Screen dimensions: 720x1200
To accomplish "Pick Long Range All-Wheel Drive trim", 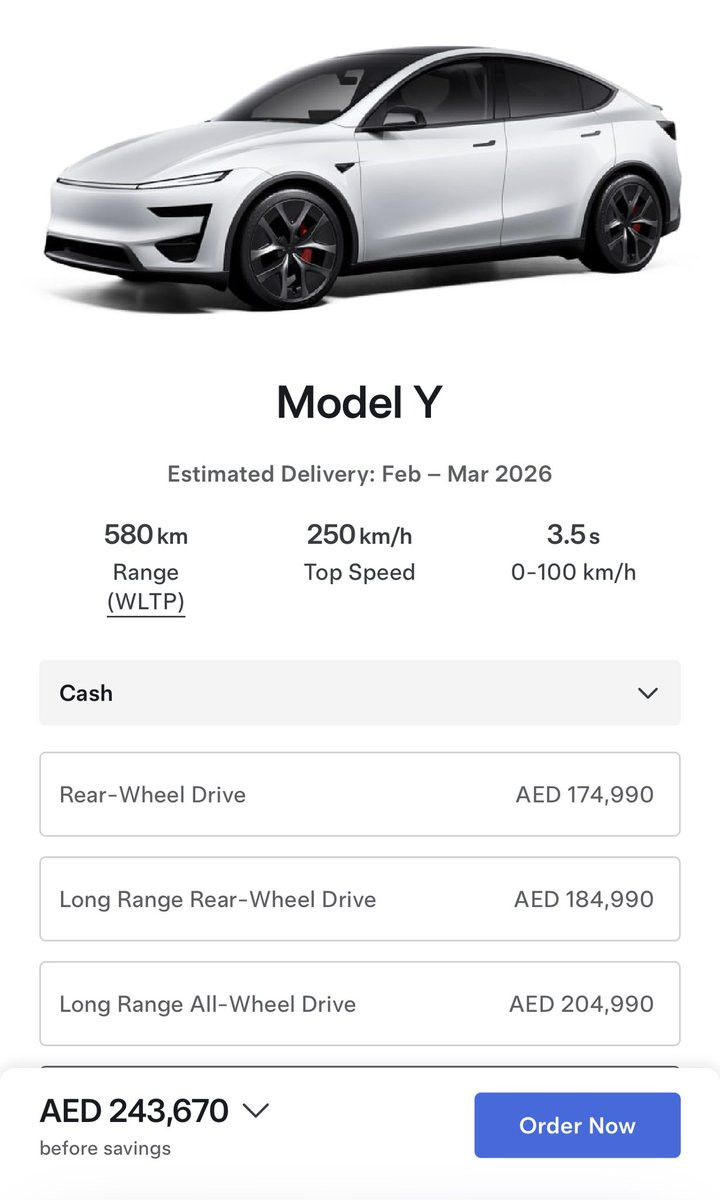I will [359, 1004].
